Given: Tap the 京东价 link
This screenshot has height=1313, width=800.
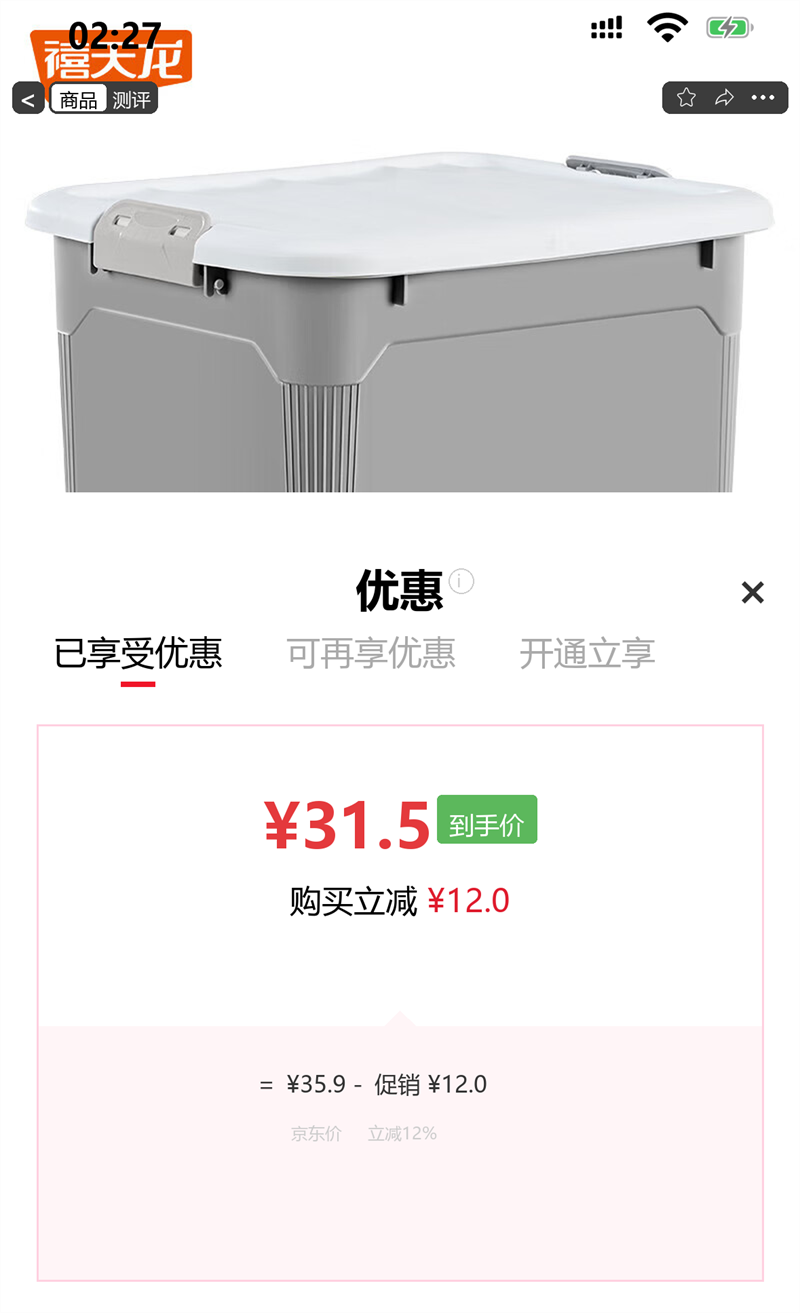Looking at the screenshot, I should [314, 1133].
